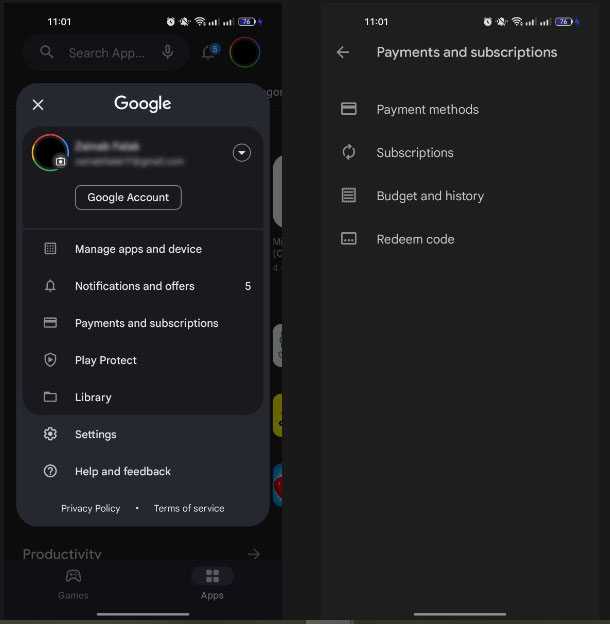The height and width of the screenshot is (624, 610).
Task: Open Redeem code
Action: (x=415, y=239)
